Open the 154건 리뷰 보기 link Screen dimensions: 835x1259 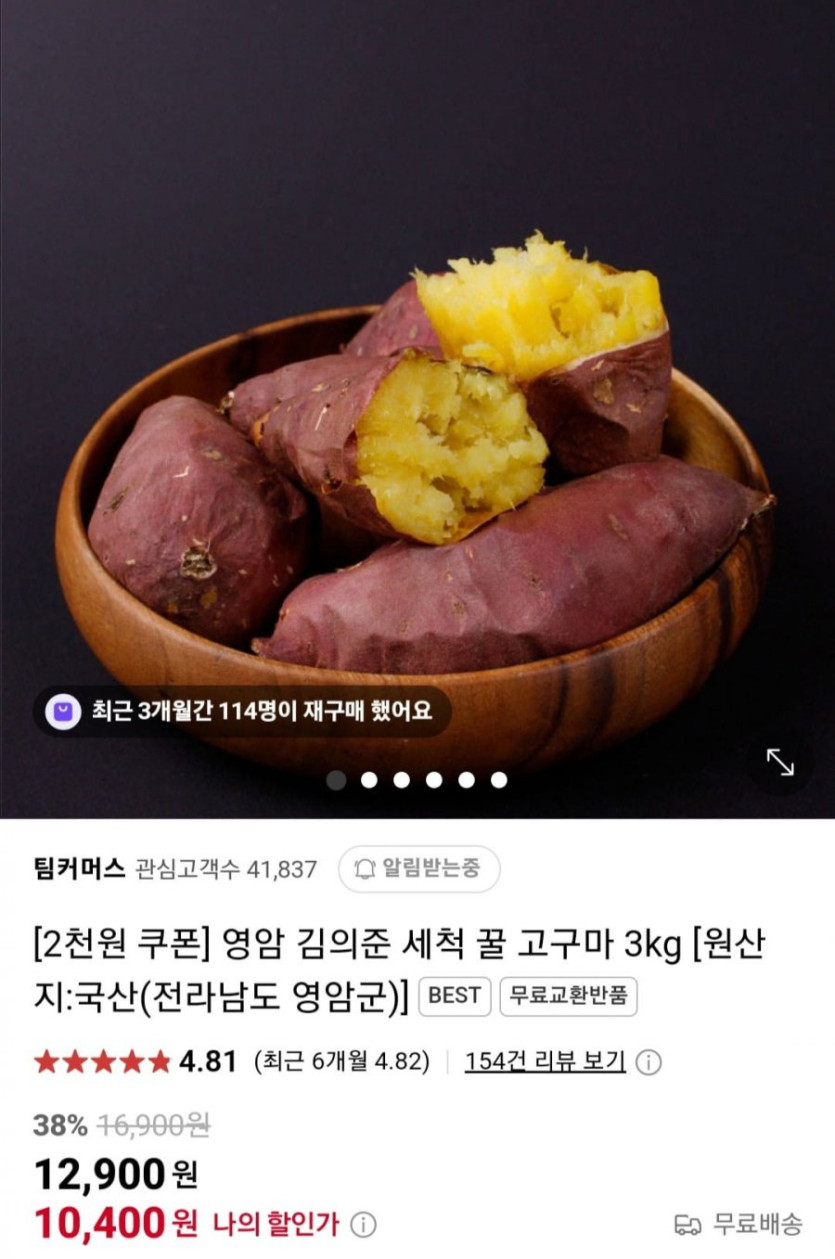(545, 1061)
